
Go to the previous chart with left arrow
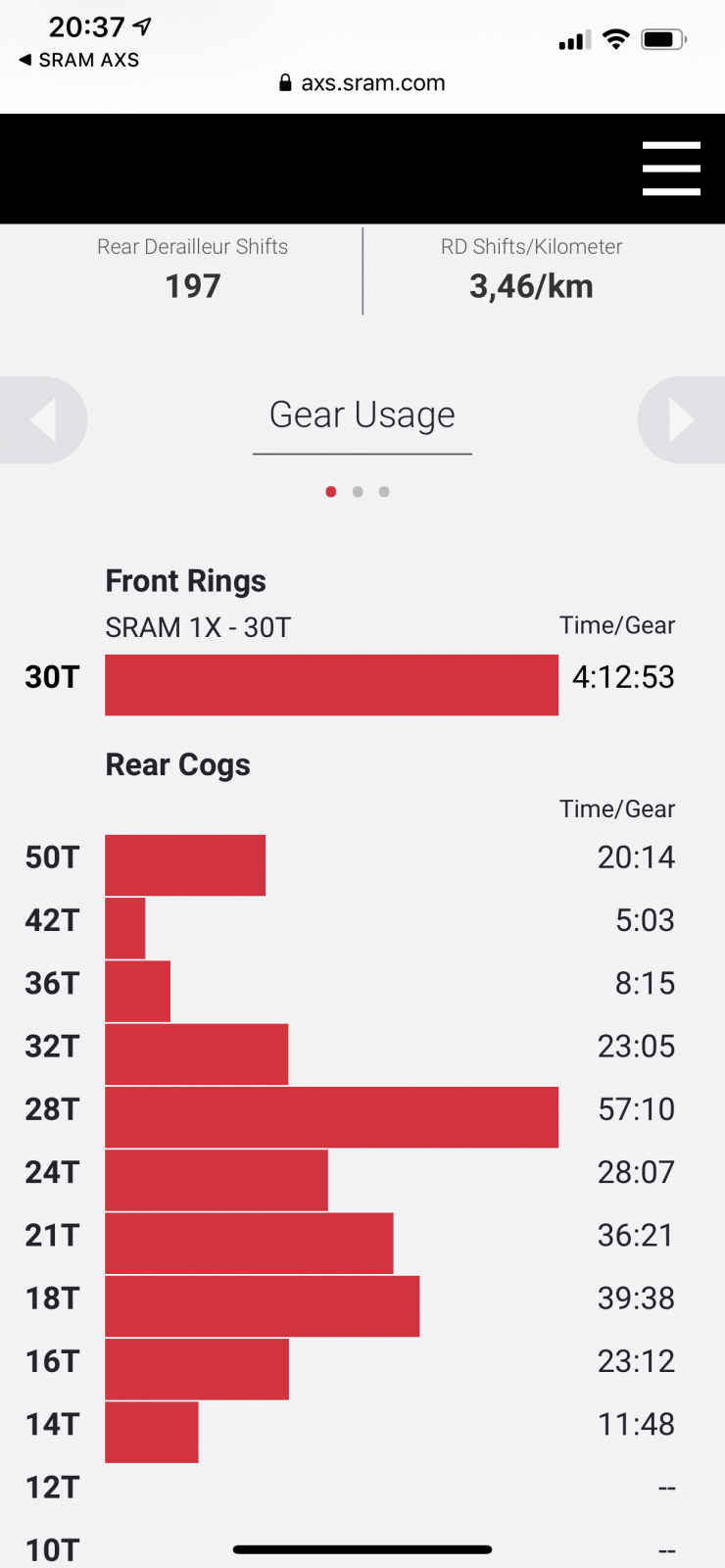coord(42,420)
